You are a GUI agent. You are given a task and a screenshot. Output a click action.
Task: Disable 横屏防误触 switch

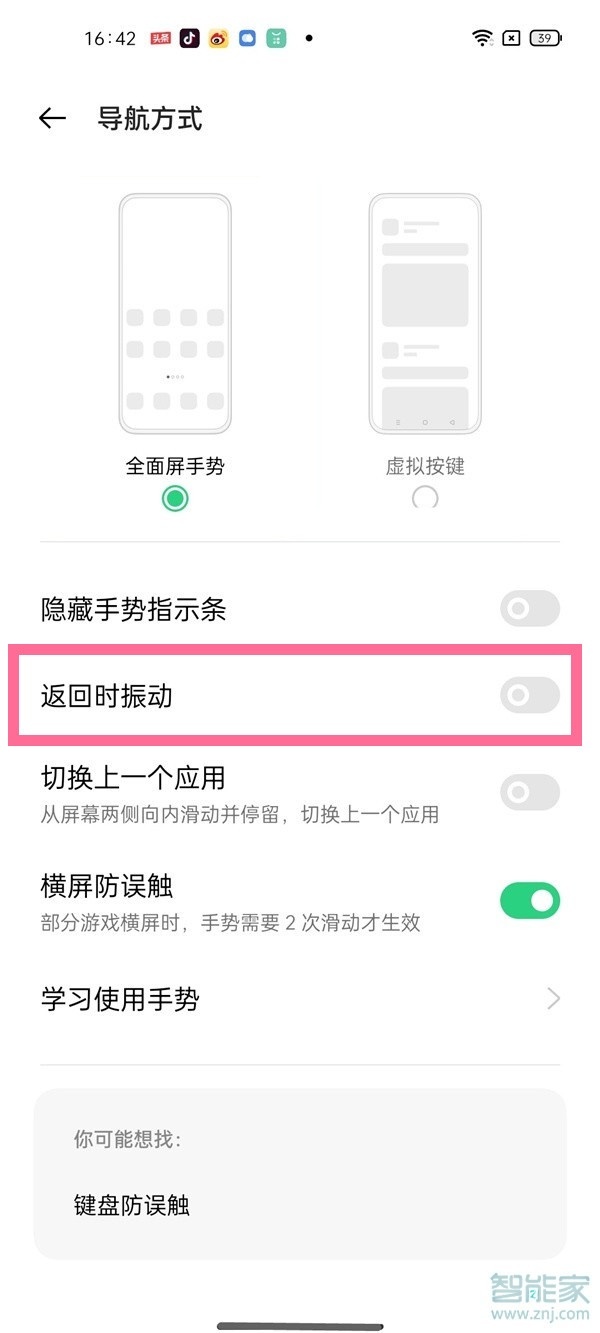[x=529, y=901]
